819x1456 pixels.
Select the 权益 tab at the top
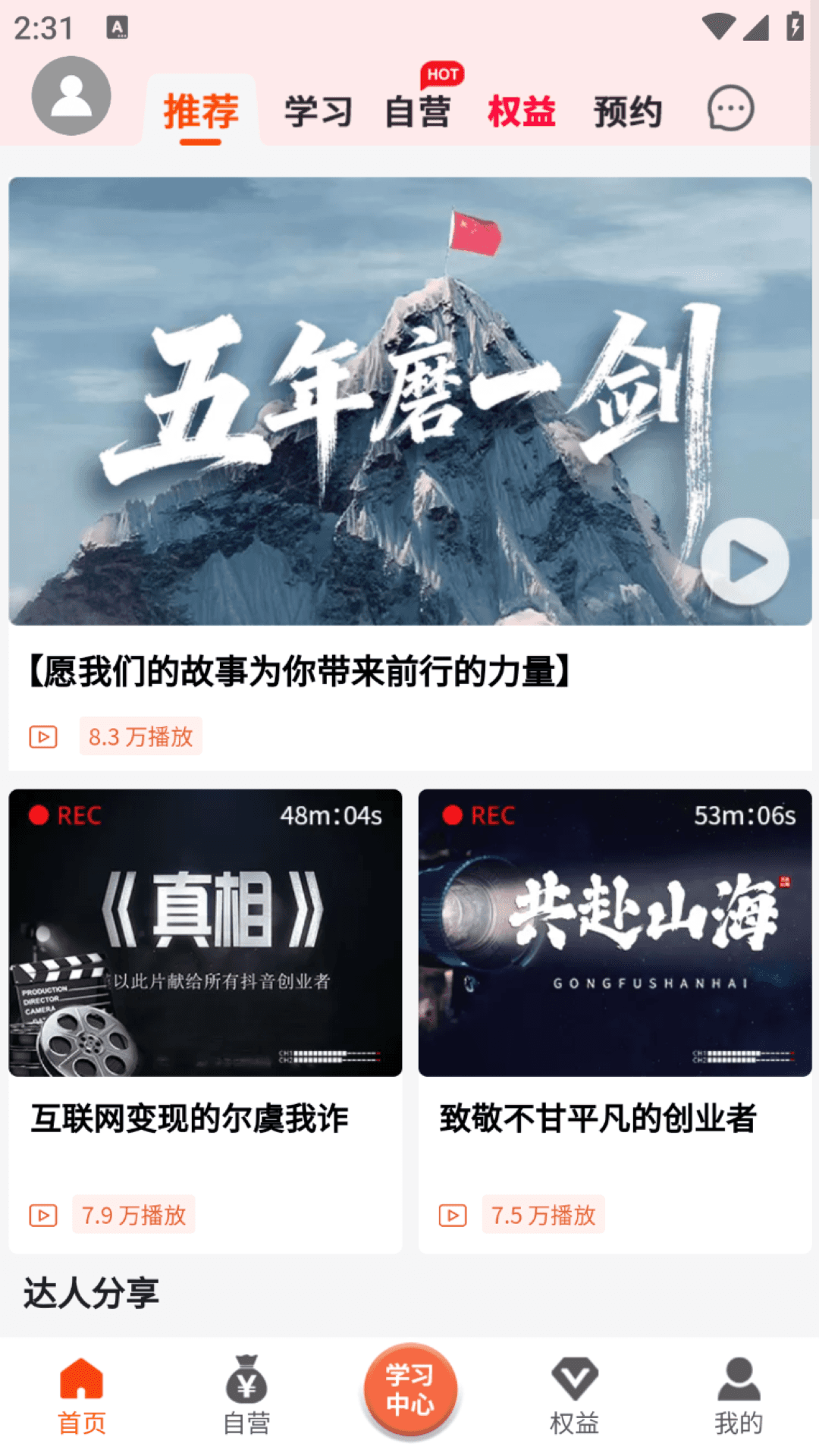coord(521,112)
